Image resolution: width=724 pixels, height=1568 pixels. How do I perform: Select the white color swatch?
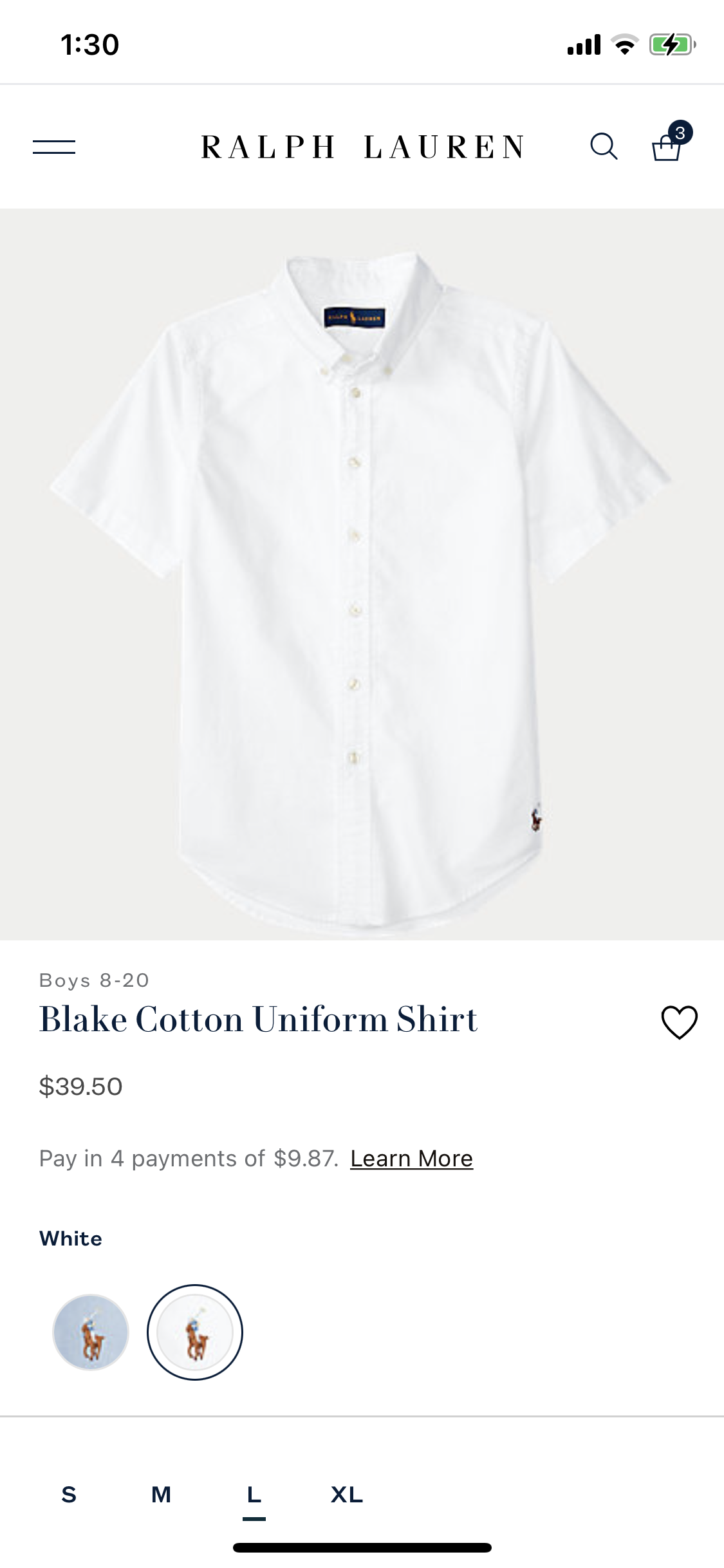[x=195, y=1332]
